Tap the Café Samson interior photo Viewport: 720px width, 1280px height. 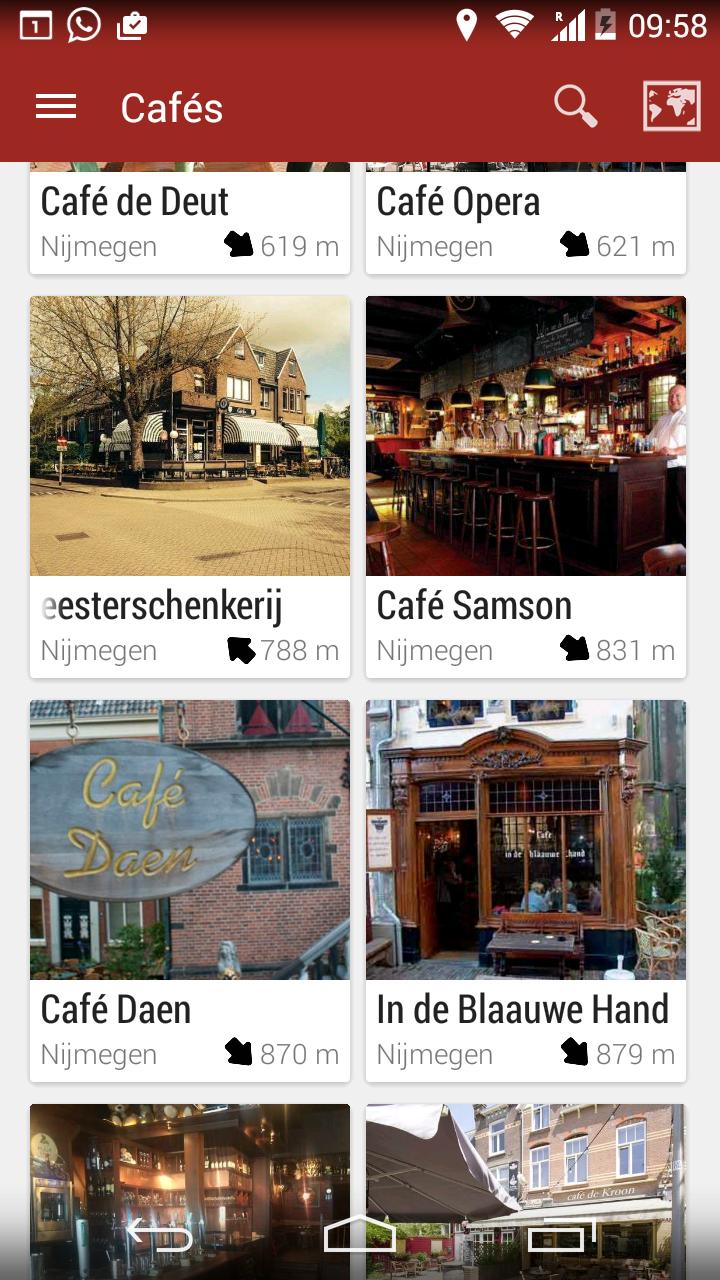coord(526,435)
